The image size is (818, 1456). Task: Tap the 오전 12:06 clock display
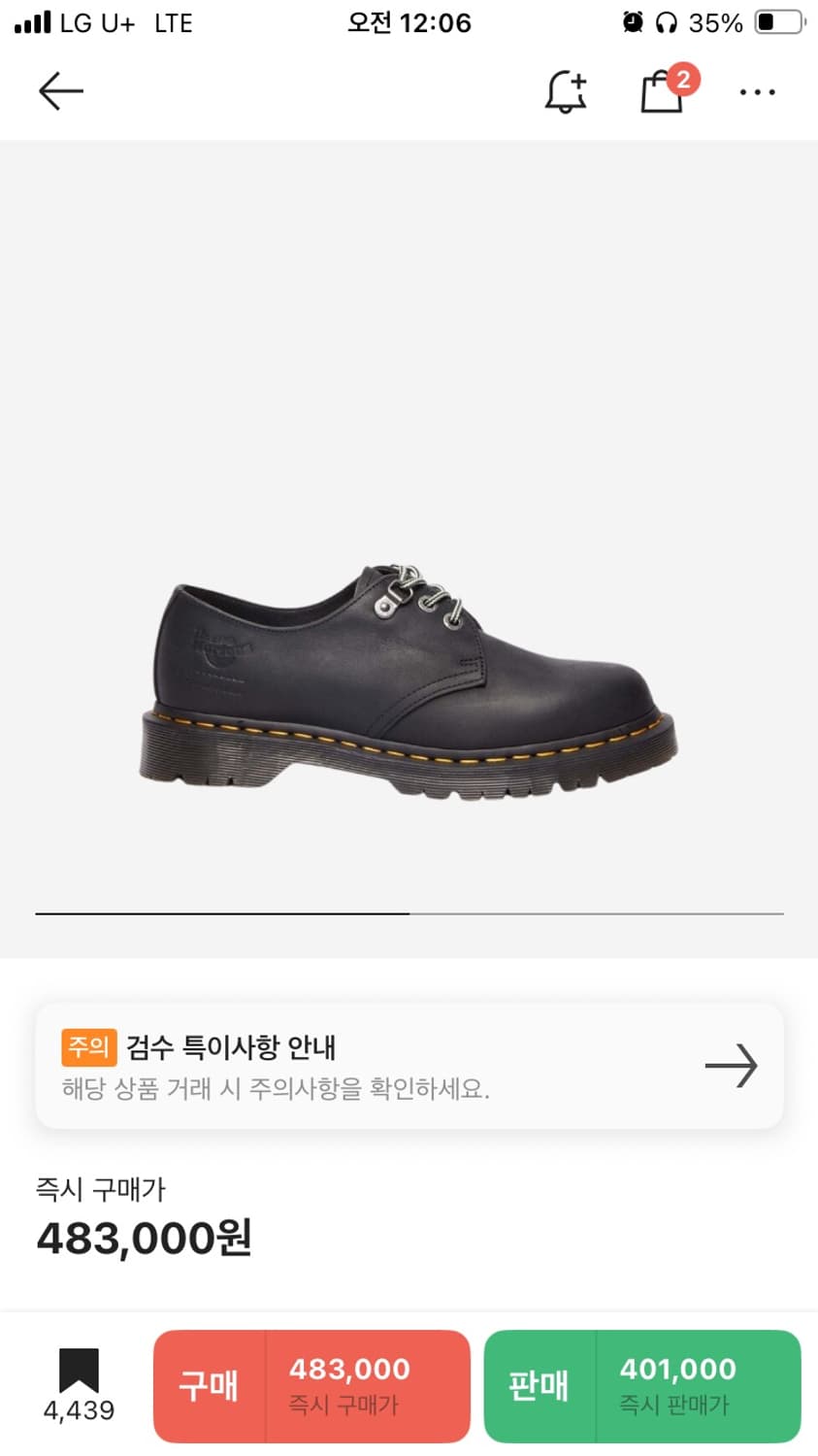pos(409,21)
